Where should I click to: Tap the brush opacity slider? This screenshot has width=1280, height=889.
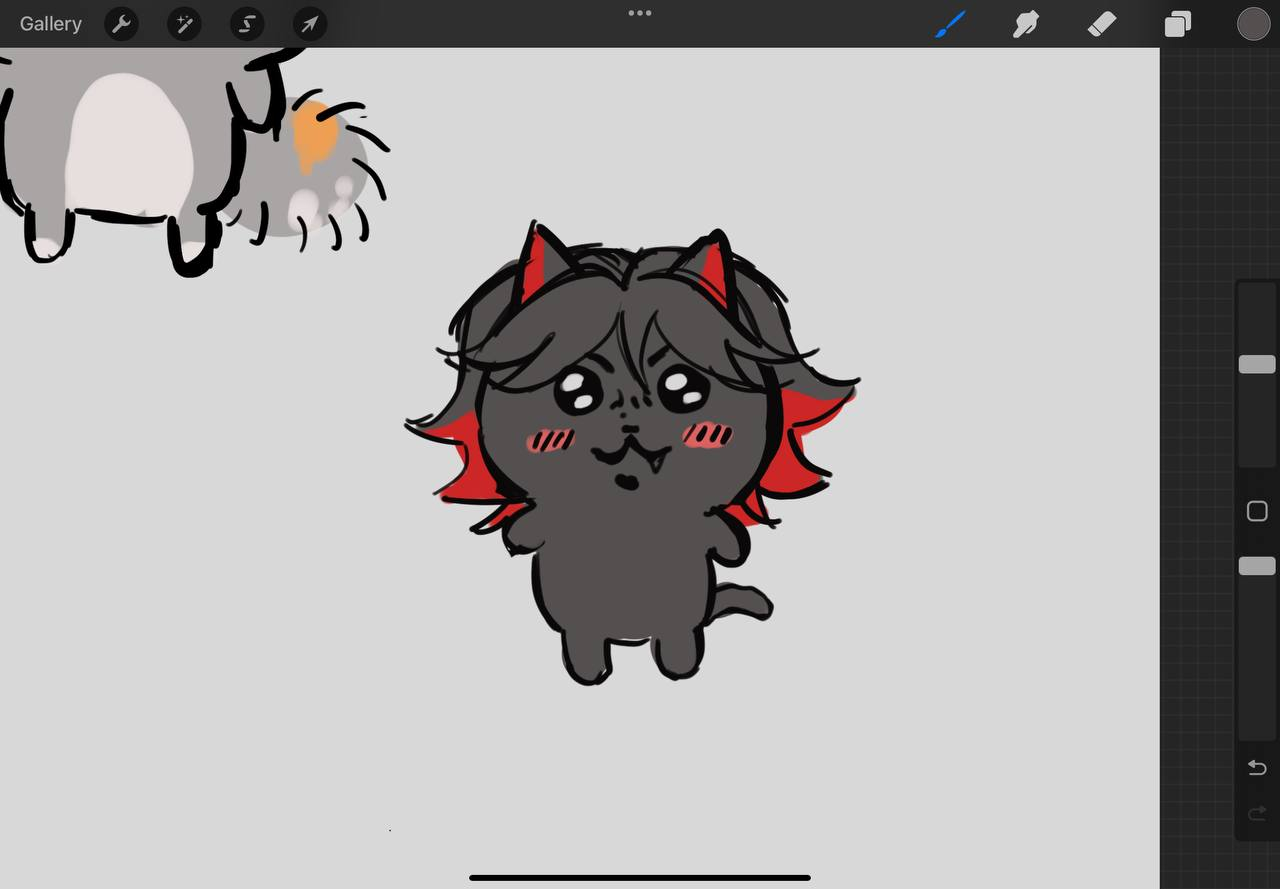coord(1257,566)
